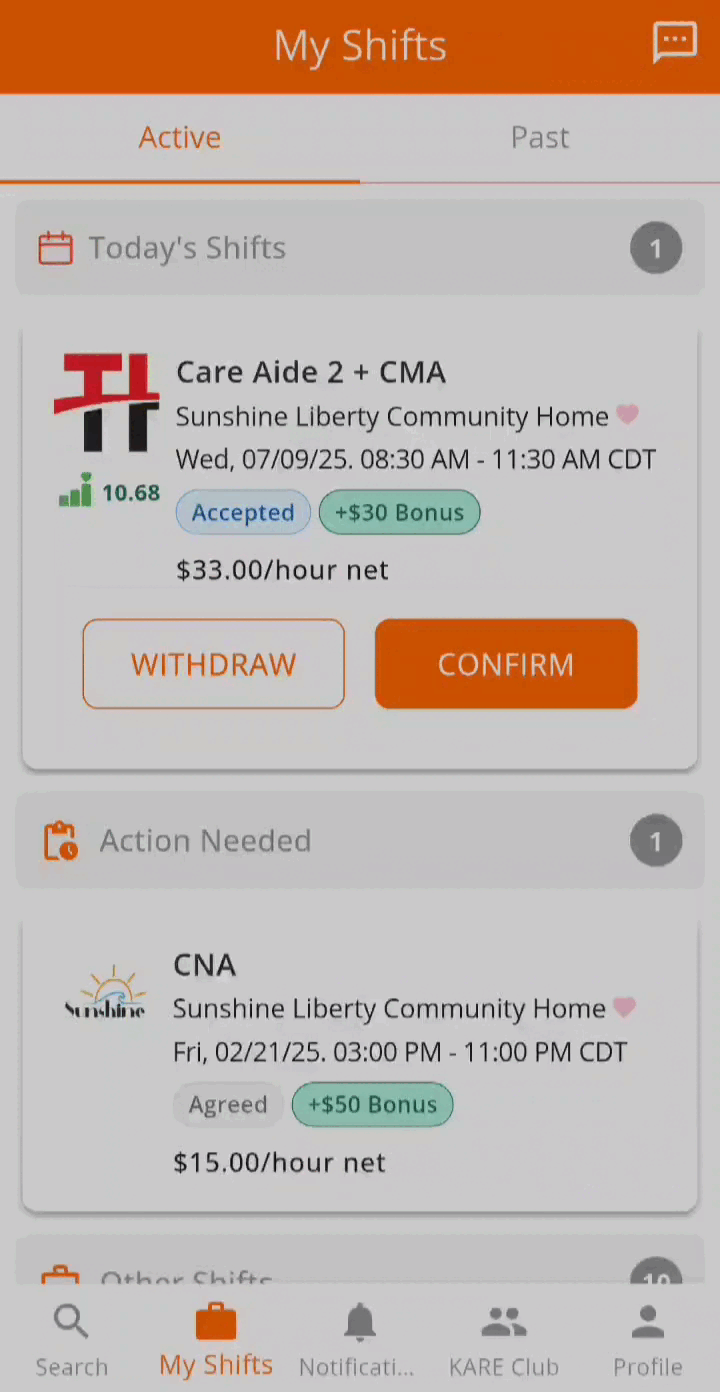The height and width of the screenshot is (1392, 720).
Task: Confirm the Care Aide 2 + CMA shift
Action: pos(505,664)
